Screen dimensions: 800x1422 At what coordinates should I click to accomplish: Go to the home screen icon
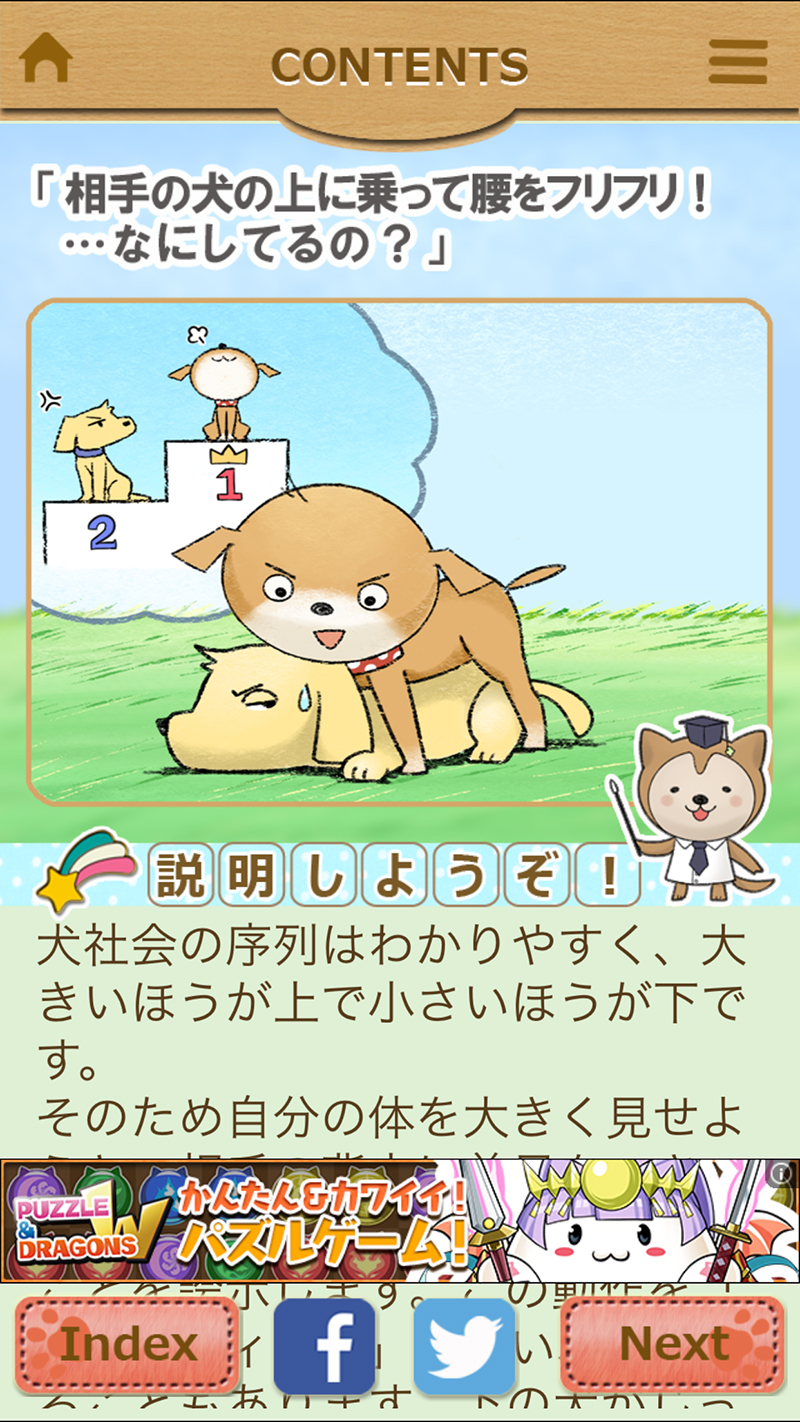46,59
